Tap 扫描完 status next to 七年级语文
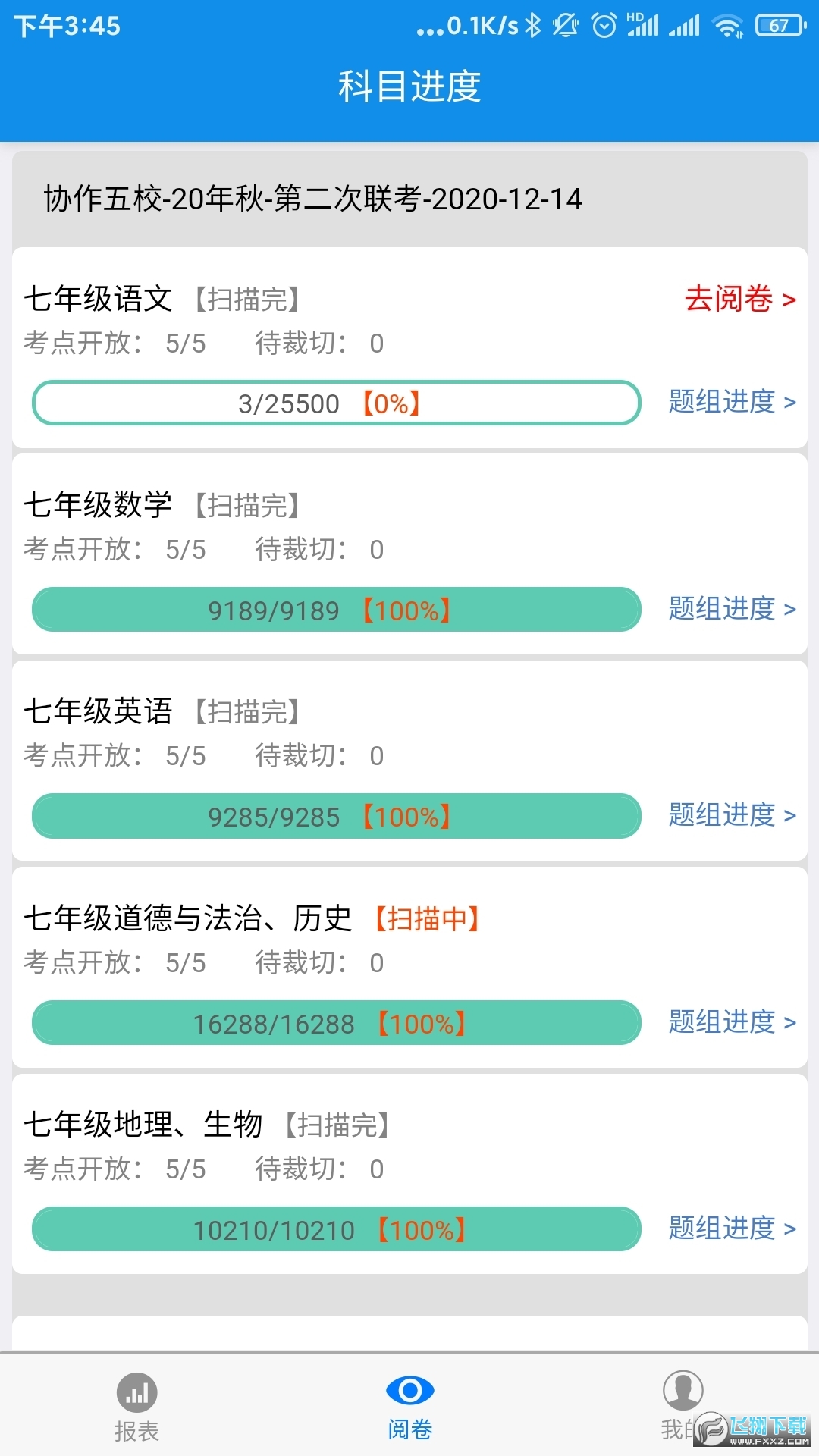819x1456 pixels. [246, 299]
